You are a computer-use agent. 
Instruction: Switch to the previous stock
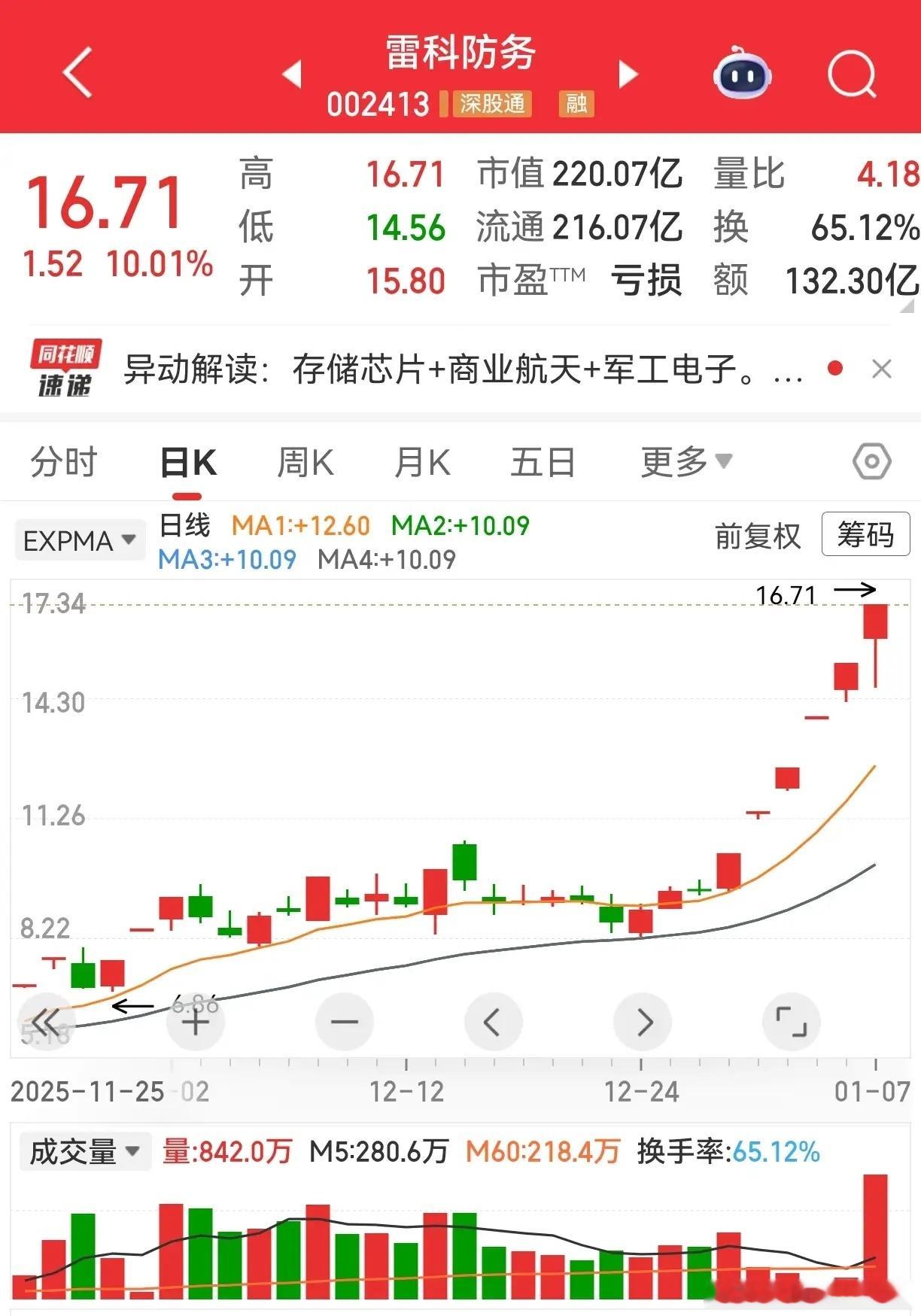(x=292, y=74)
